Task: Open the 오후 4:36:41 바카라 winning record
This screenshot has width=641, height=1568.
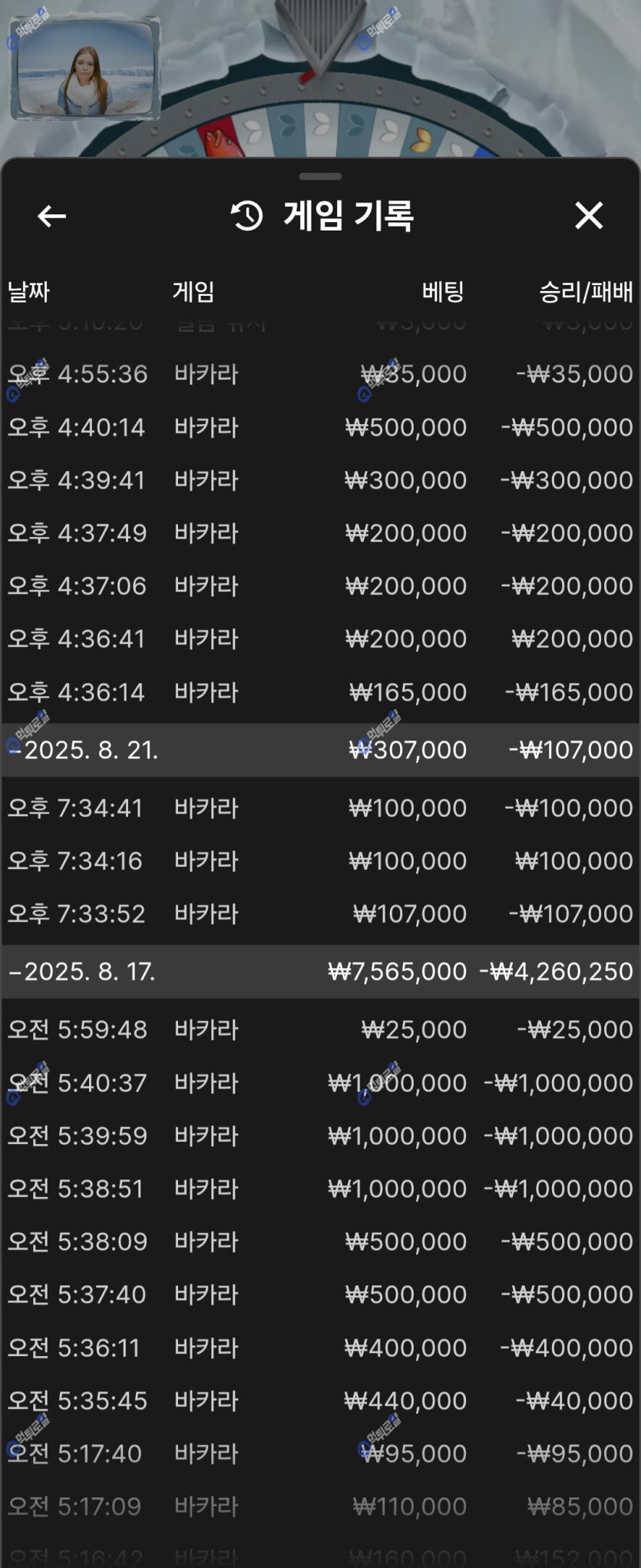Action: point(320,639)
